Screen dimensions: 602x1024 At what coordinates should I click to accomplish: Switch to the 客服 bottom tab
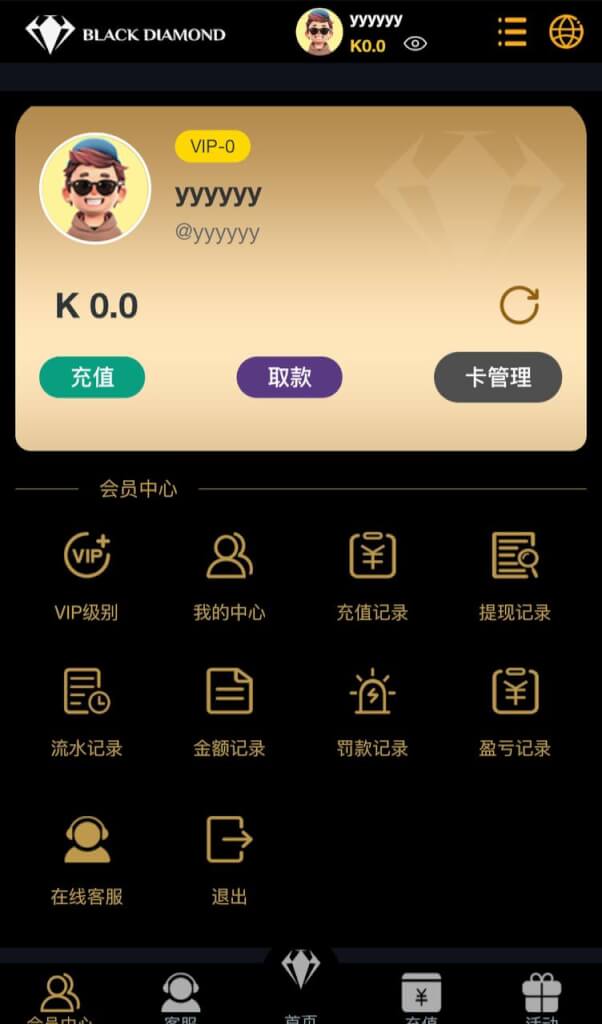click(x=181, y=998)
